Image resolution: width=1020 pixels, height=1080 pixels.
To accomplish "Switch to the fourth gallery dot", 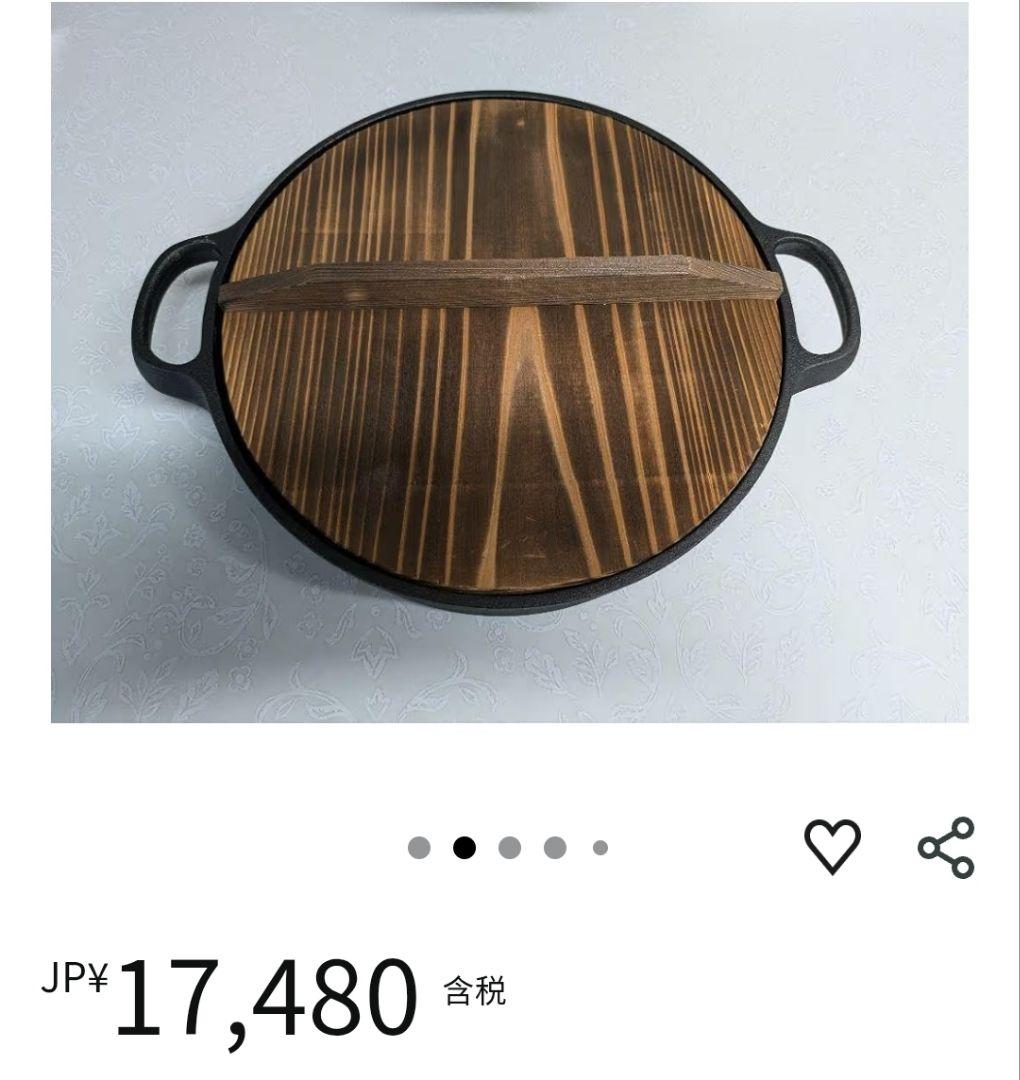I will 554,846.
